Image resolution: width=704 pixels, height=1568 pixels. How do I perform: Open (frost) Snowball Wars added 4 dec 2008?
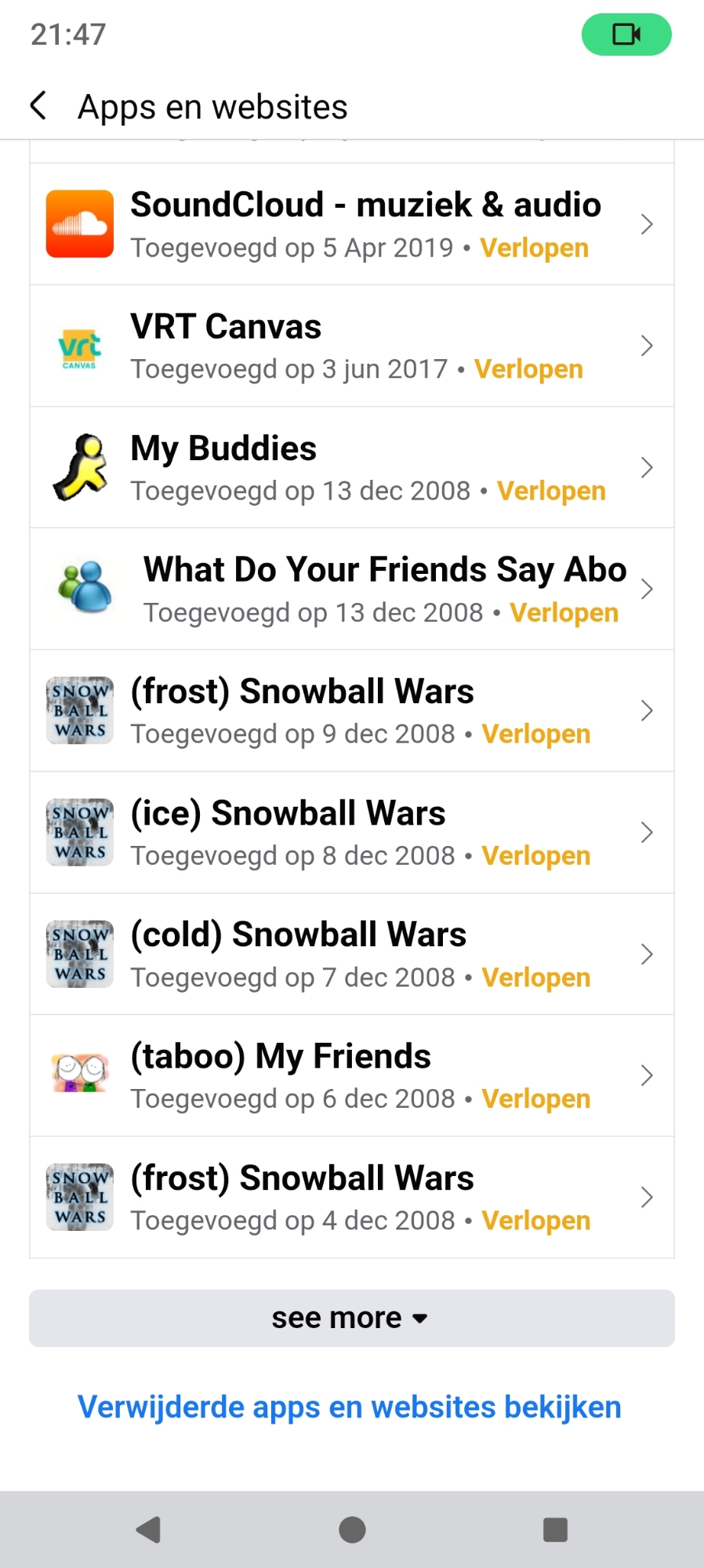[x=351, y=1197]
